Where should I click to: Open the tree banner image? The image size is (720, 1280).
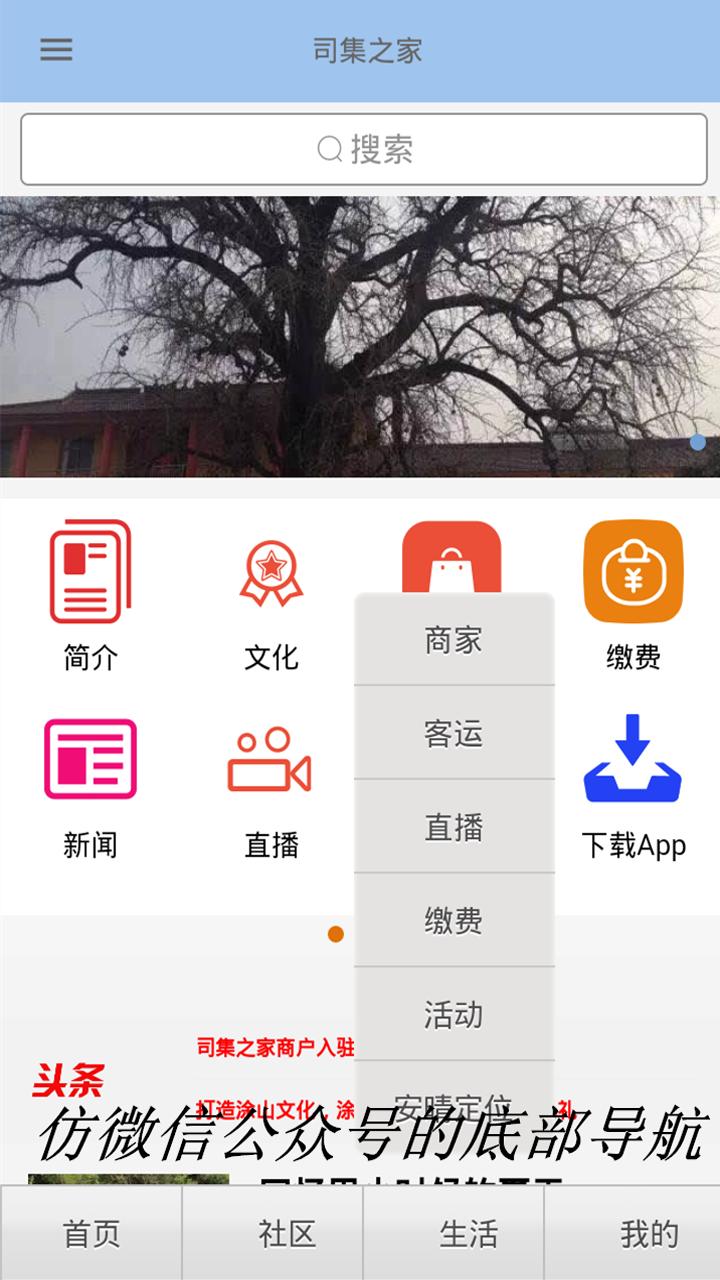(x=360, y=336)
